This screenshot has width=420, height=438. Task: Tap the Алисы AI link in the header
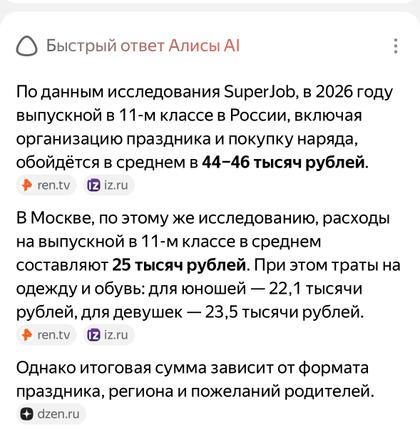pos(204,46)
